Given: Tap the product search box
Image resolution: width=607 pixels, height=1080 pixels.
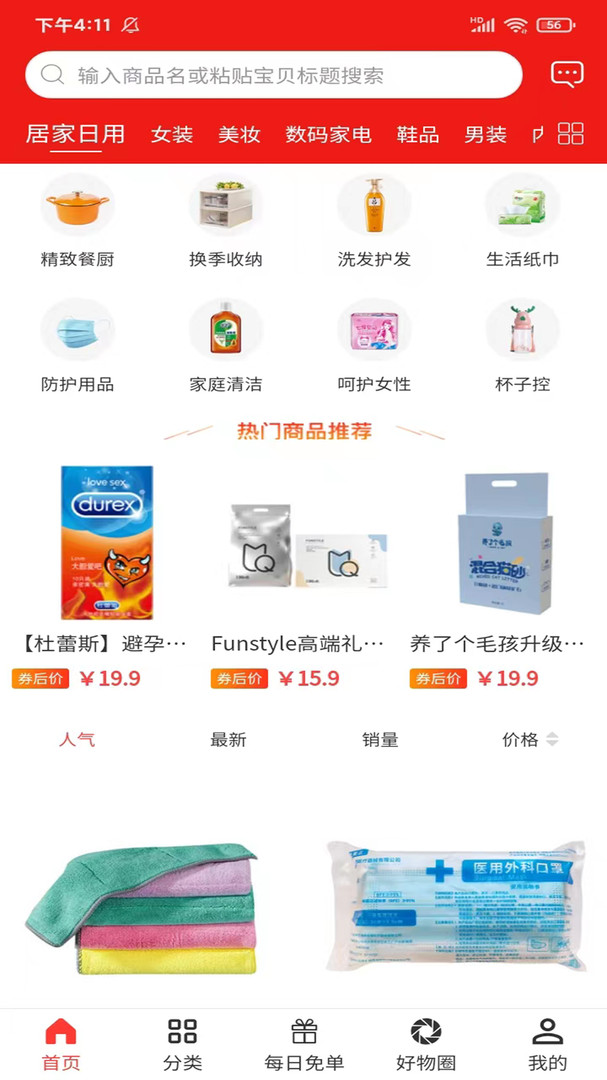Looking at the screenshot, I should (x=272, y=75).
